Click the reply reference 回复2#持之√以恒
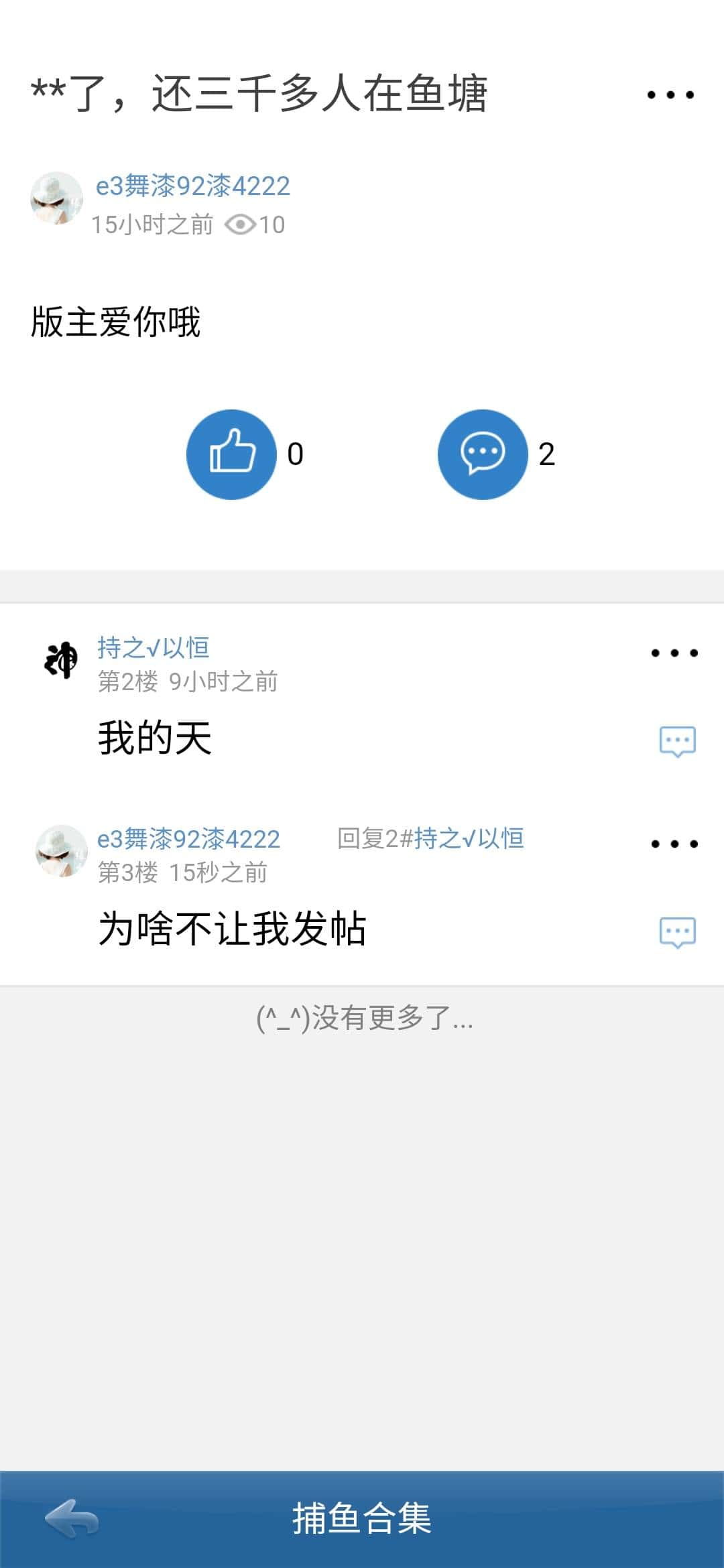 pyautogui.click(x=431, y=838)
